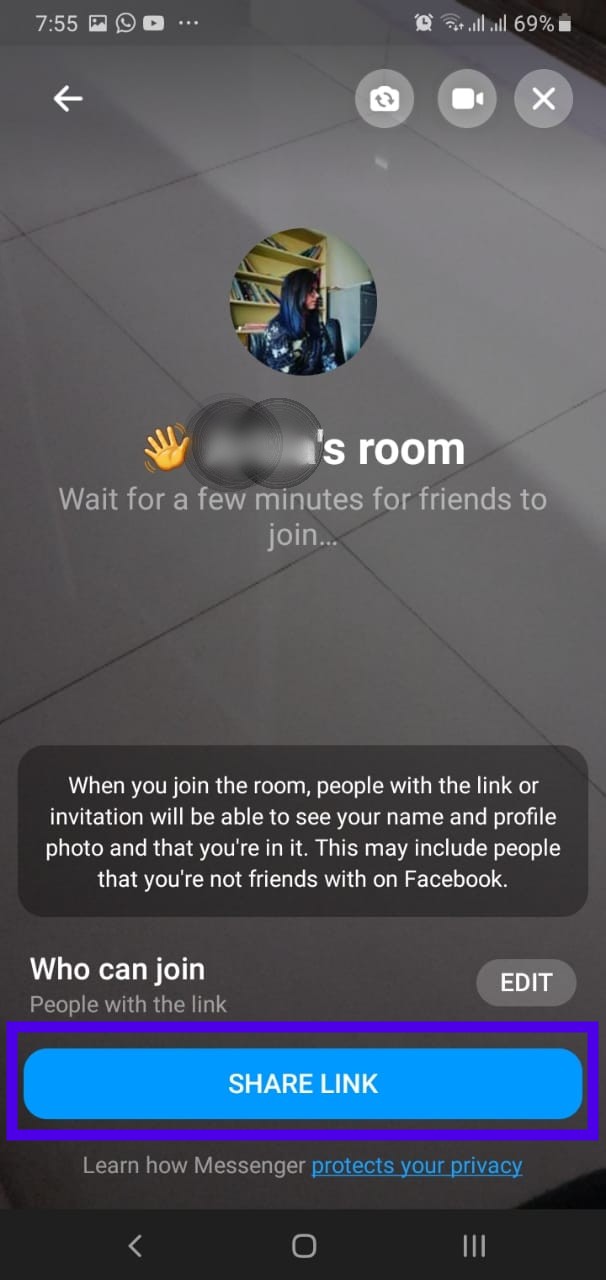Tap the system home button

tap(304, 1245)
